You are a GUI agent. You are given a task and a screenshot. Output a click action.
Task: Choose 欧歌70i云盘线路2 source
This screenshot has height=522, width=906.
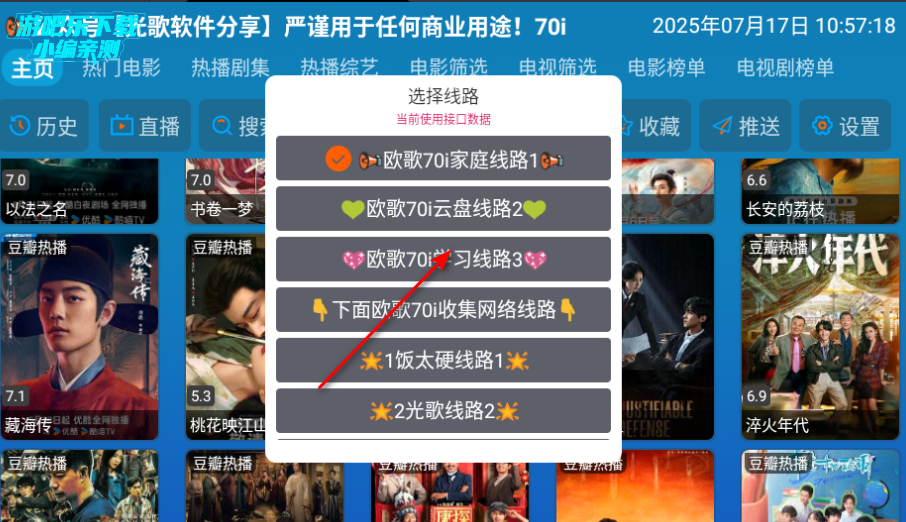(x=443, y=209)
